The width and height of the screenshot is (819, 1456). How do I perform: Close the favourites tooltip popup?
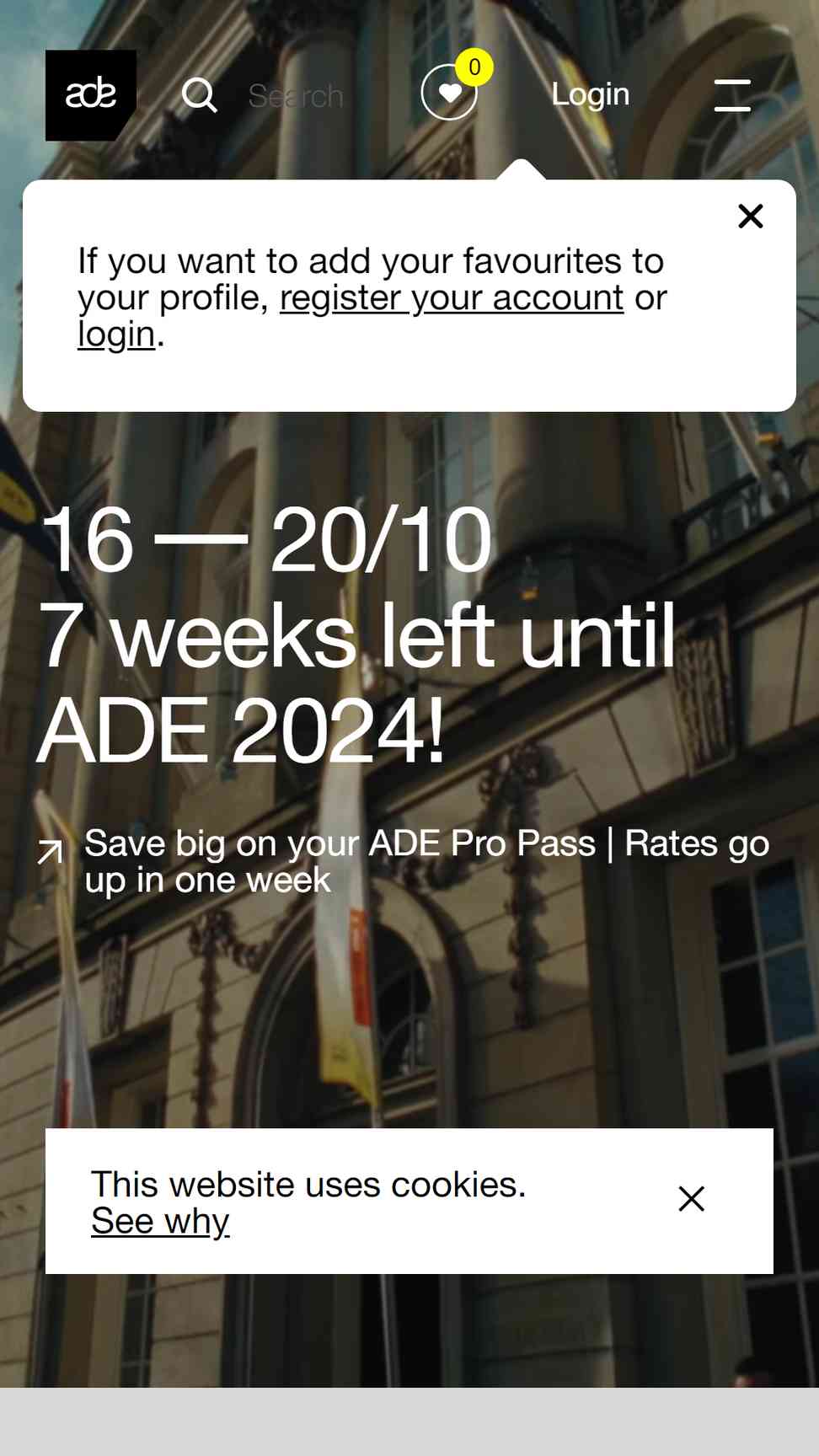(x=750, y=217)
